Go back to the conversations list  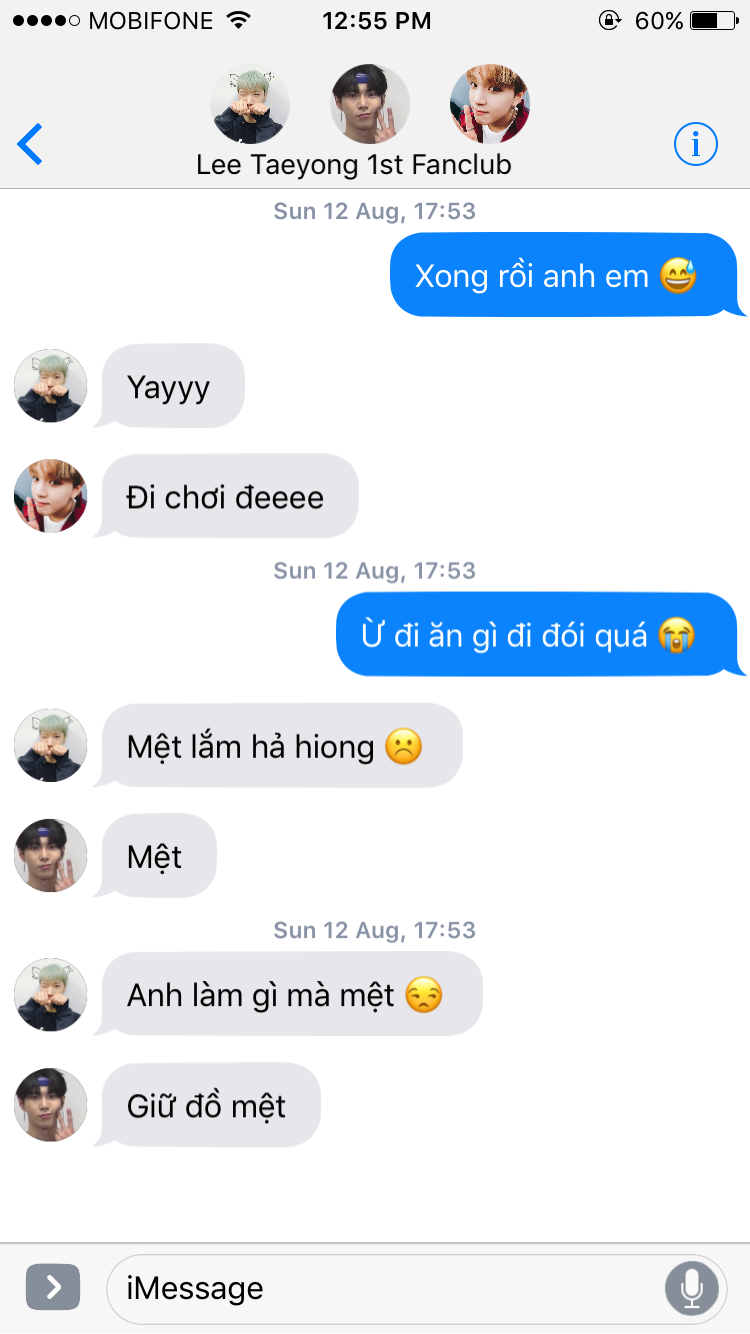(x=30, y=145)
